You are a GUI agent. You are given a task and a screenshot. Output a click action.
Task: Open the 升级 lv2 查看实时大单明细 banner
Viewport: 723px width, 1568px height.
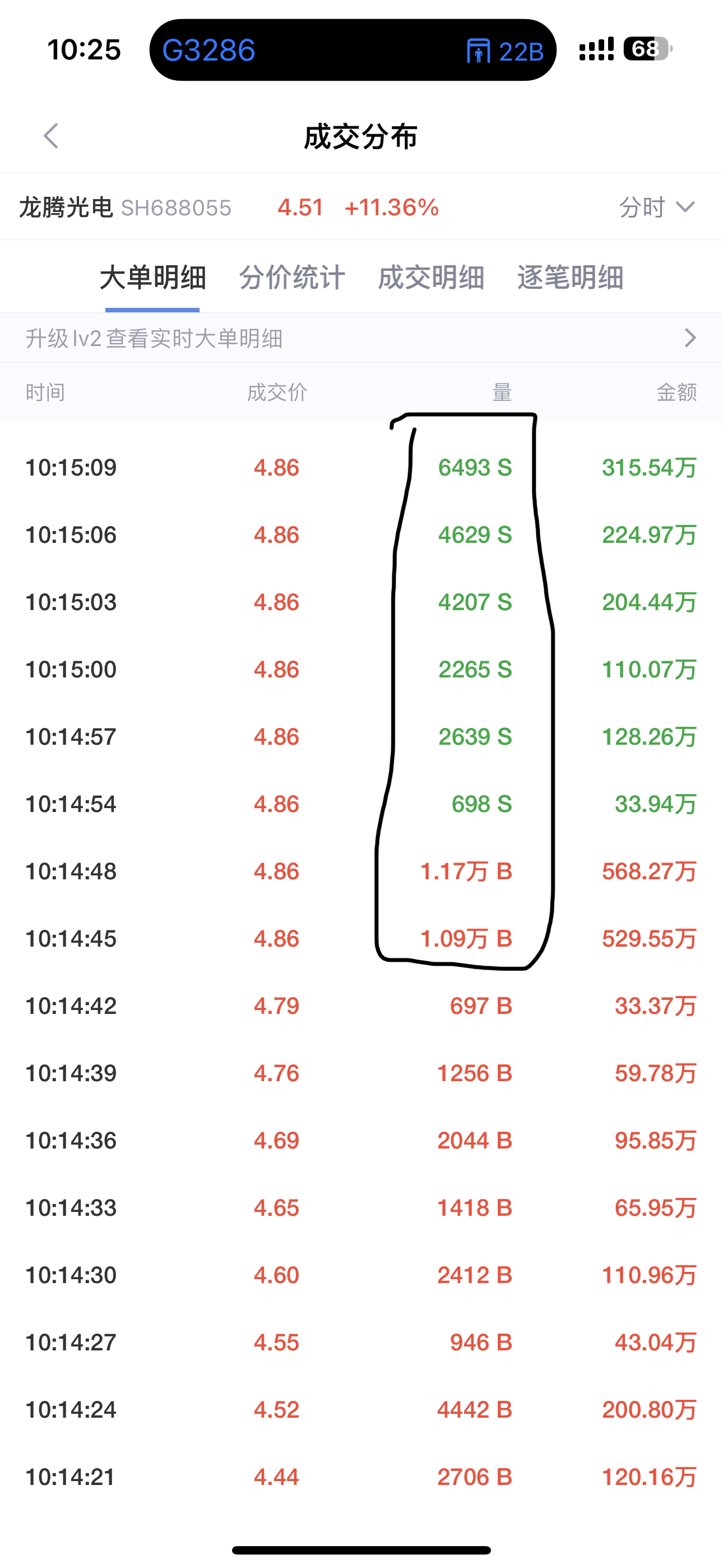pyautogui.click(x=361, y=338)
